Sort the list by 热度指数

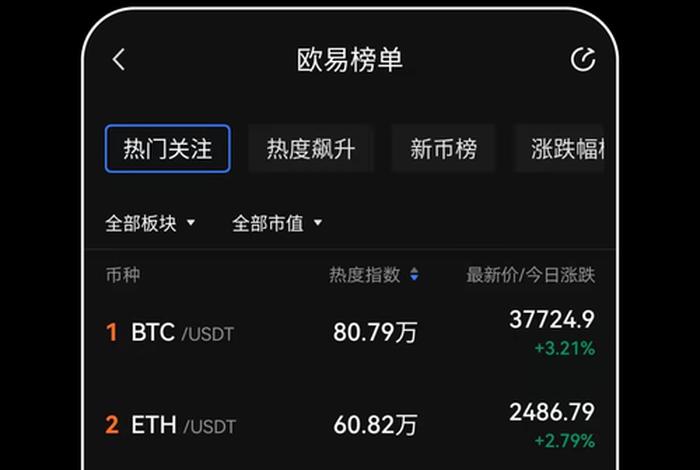click(x=374, y=275)
